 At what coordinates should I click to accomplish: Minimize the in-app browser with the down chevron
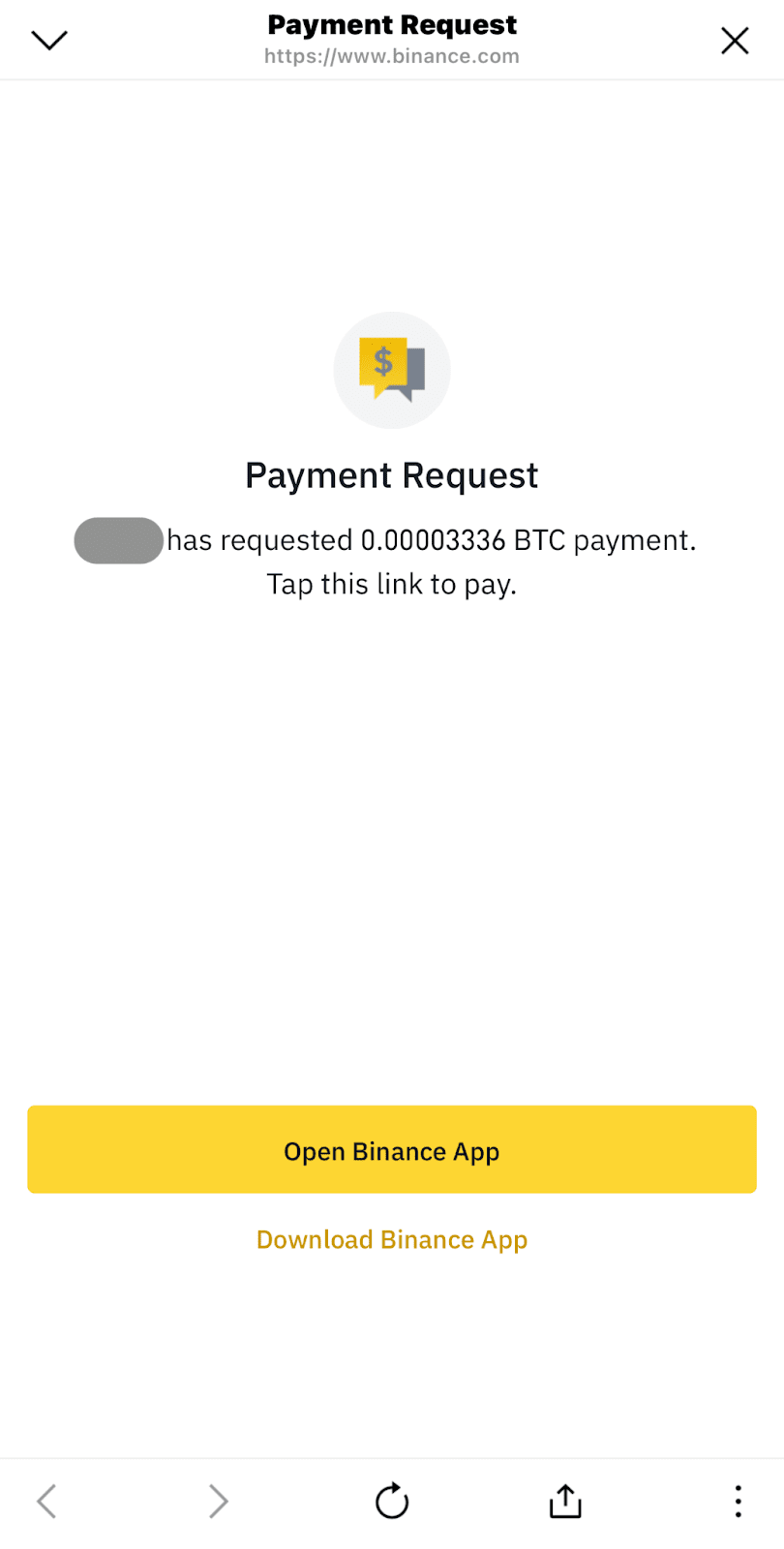[49, 40]
